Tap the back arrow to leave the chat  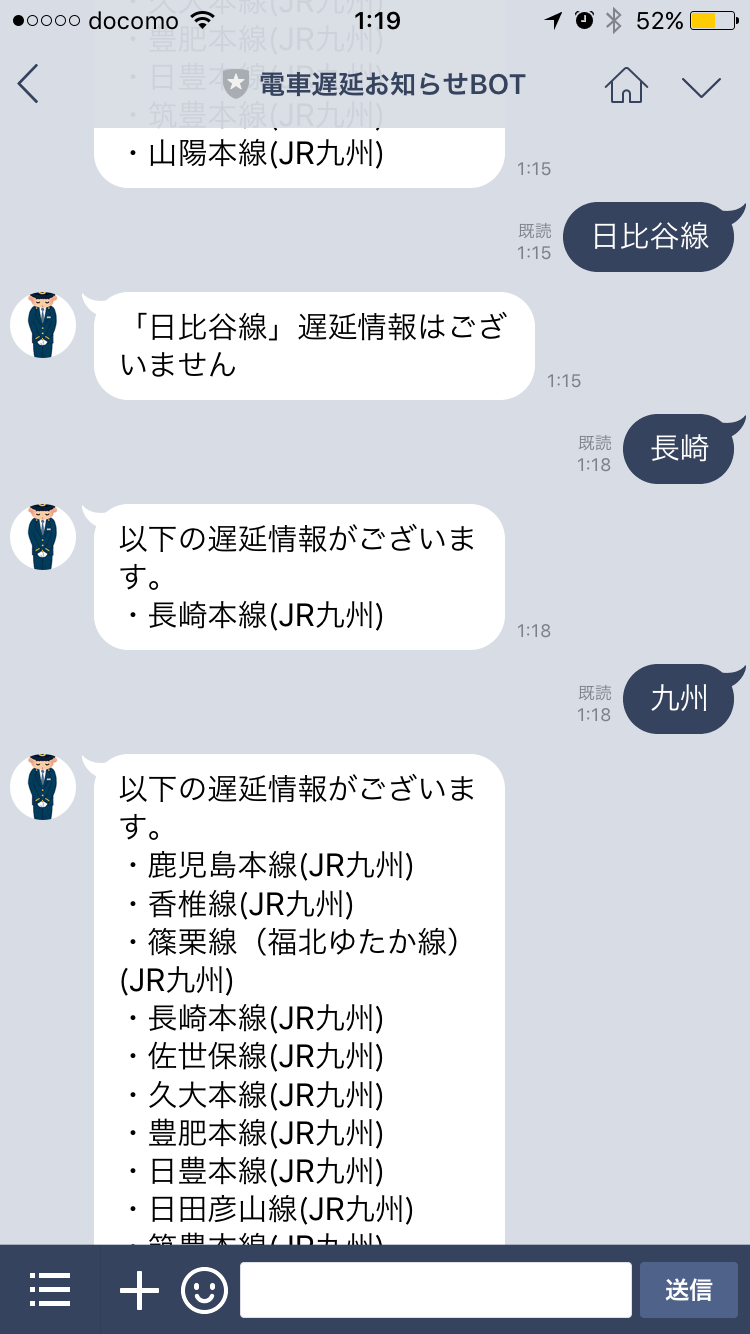[28, 84]
